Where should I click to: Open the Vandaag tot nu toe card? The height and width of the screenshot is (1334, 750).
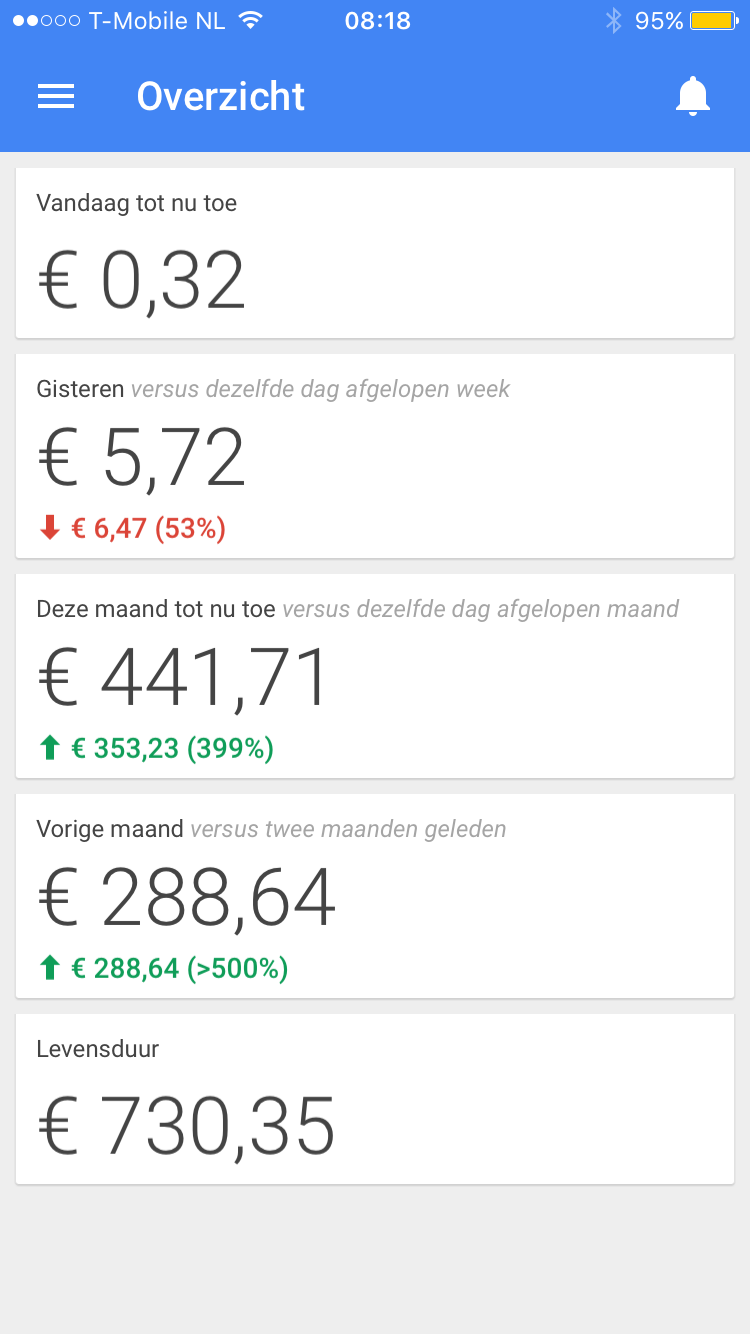point(375,253)
